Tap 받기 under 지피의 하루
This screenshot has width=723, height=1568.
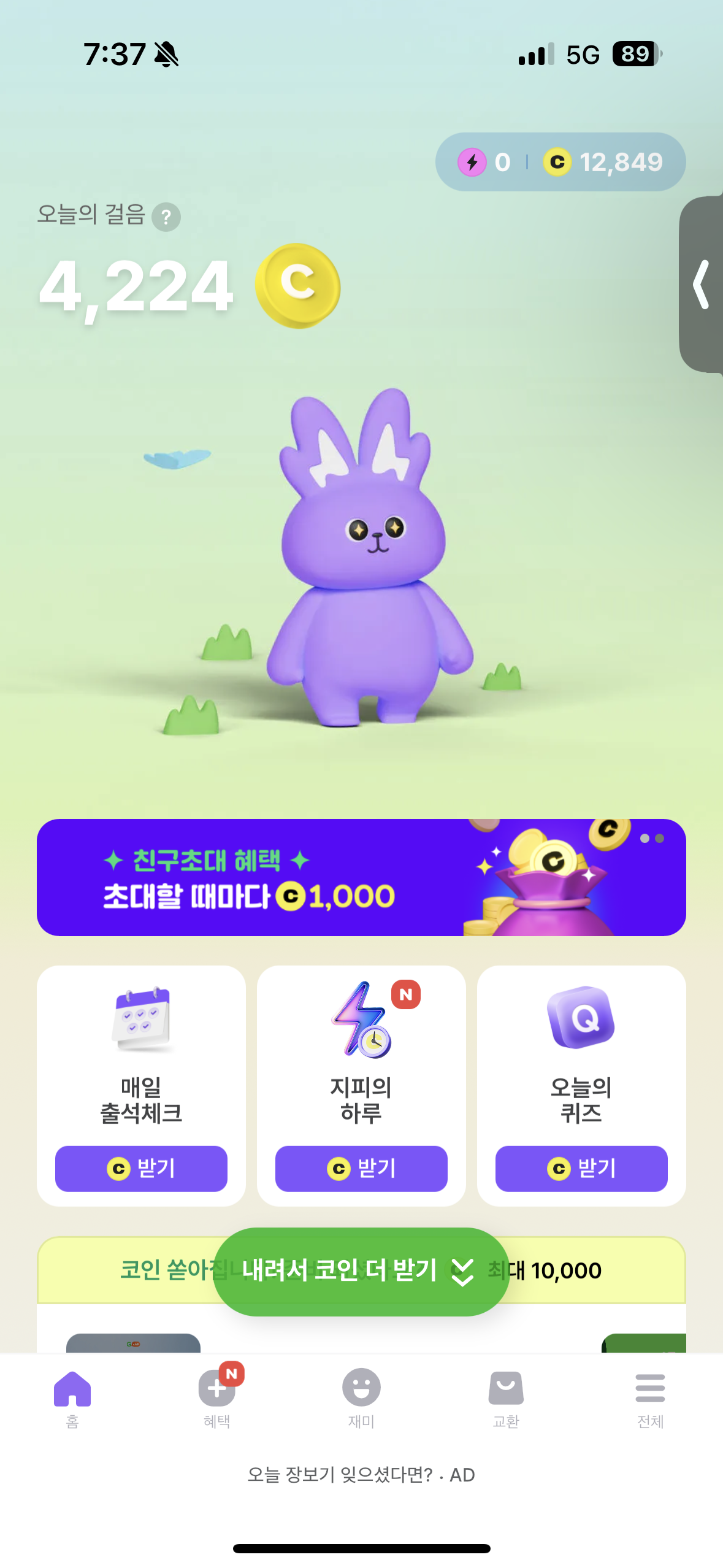coord(361,1168)
